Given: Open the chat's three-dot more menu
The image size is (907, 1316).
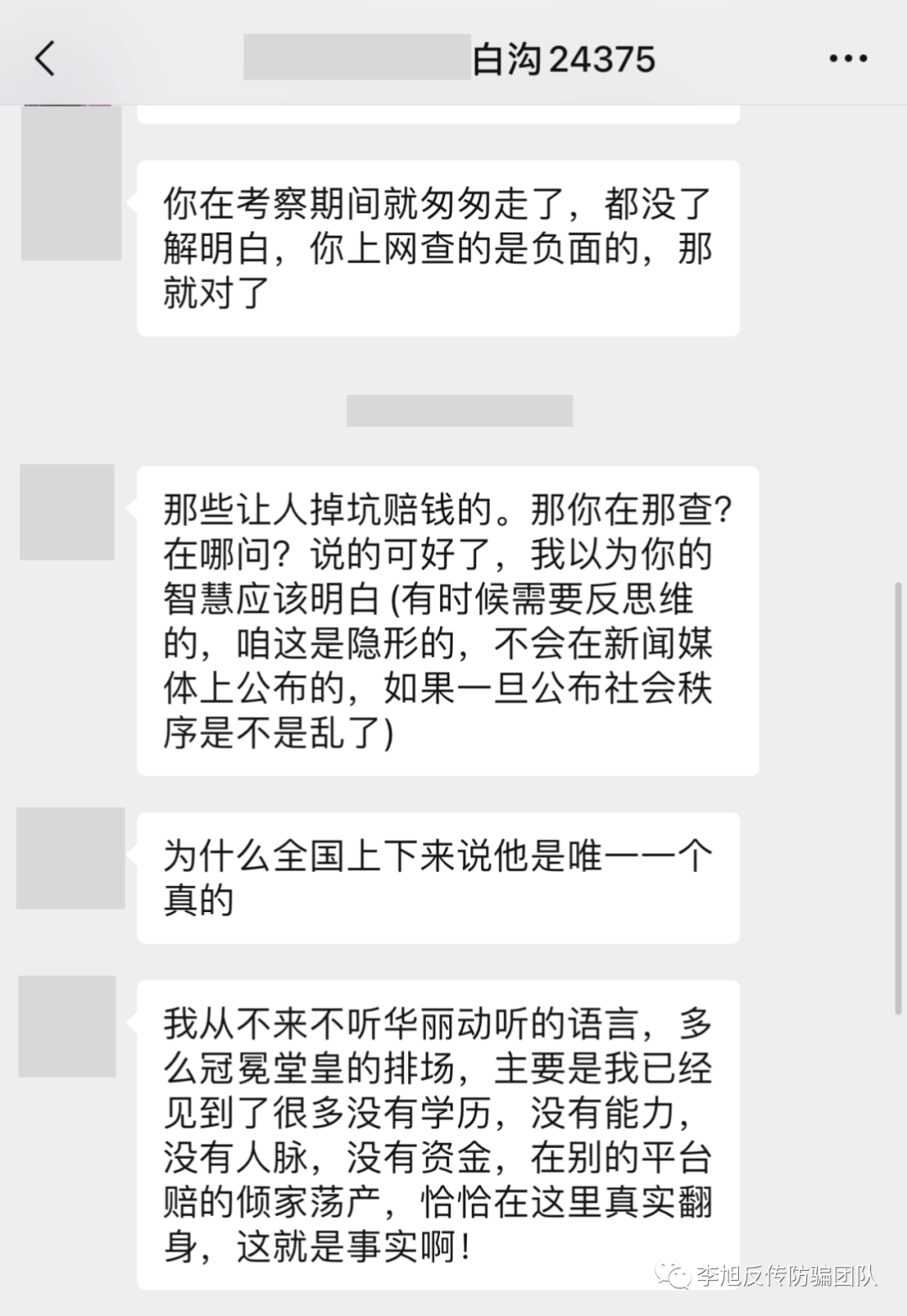Looking at the screenshot, I should tap(847, 59).
